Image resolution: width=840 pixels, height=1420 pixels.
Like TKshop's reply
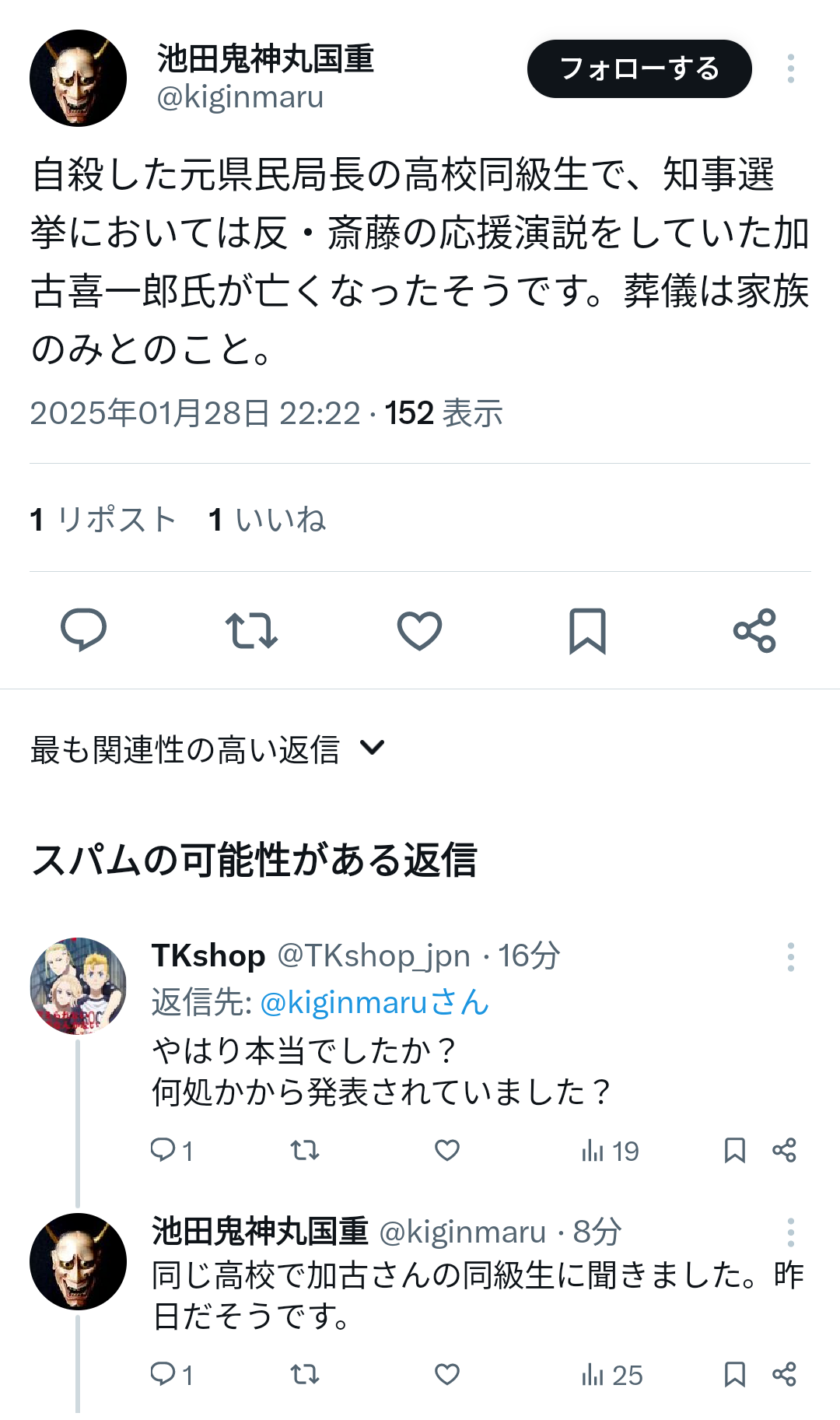coord(447,1150)
